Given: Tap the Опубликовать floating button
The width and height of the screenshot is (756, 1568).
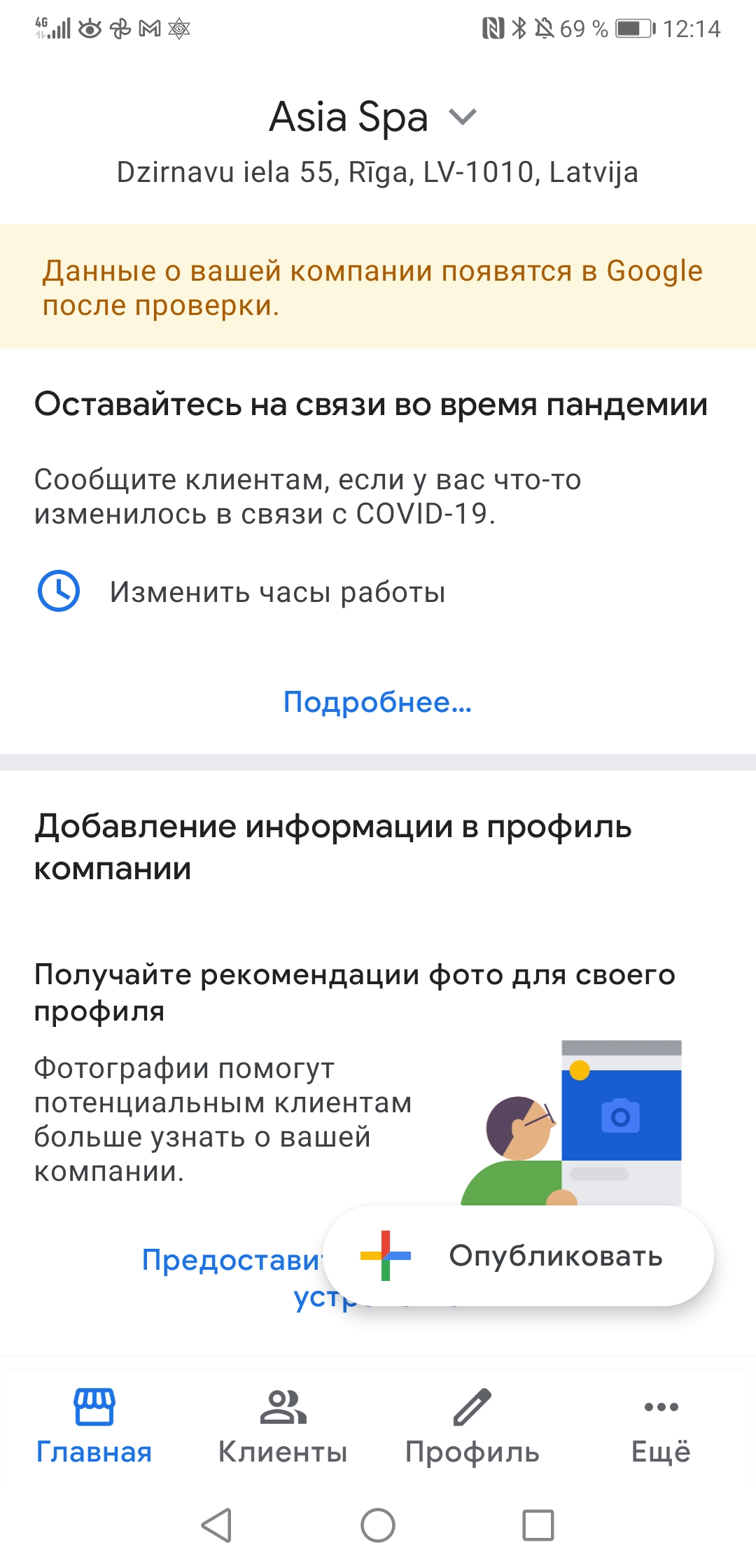Looking at the screenshot, I should click(x=519, y=1256).
